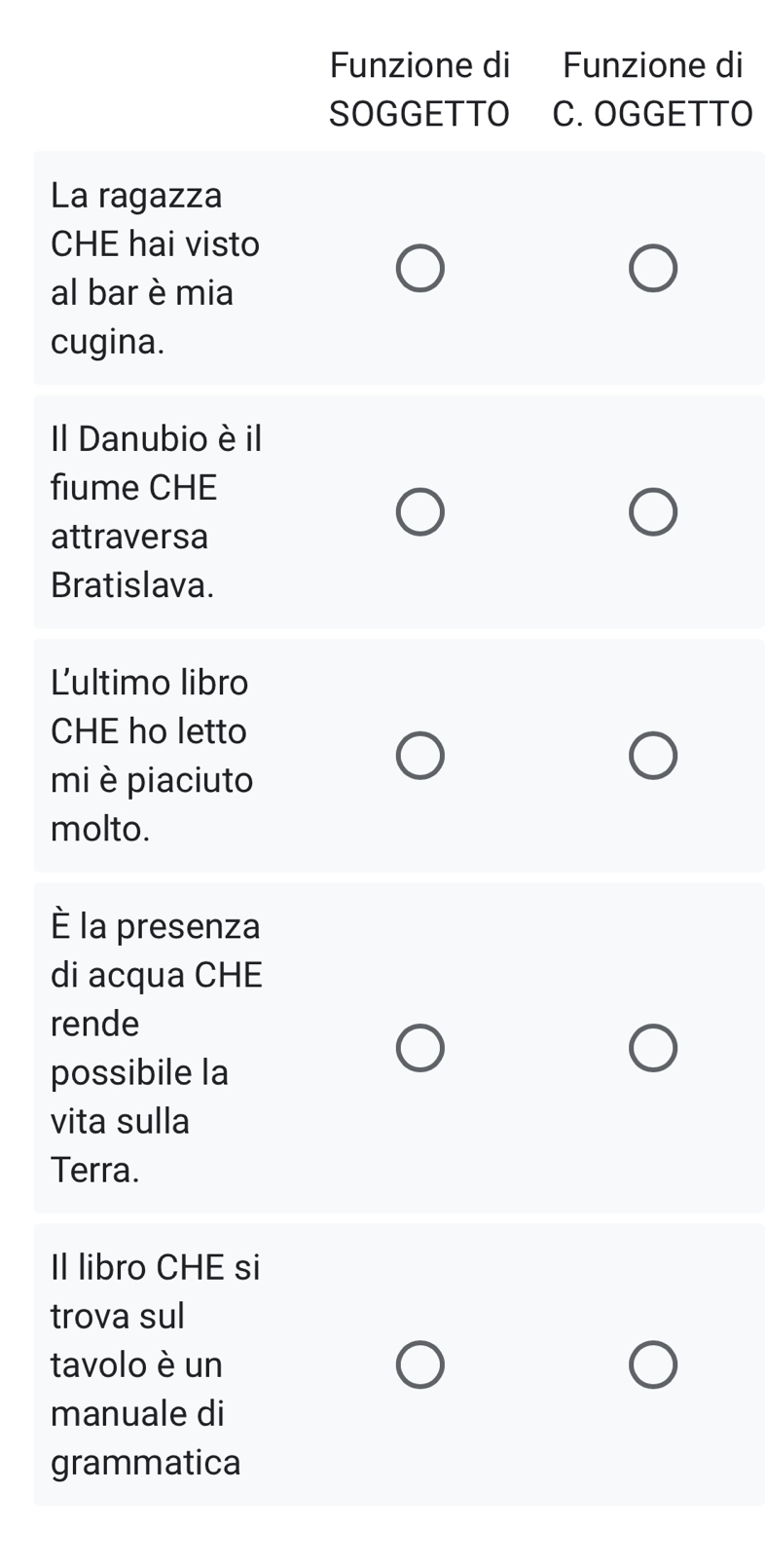Choose SOGGETTO for 'L'ultimo libro CHE ho letto'
The height and width of the screenshot is (1568, 765).
coord(420,757)
